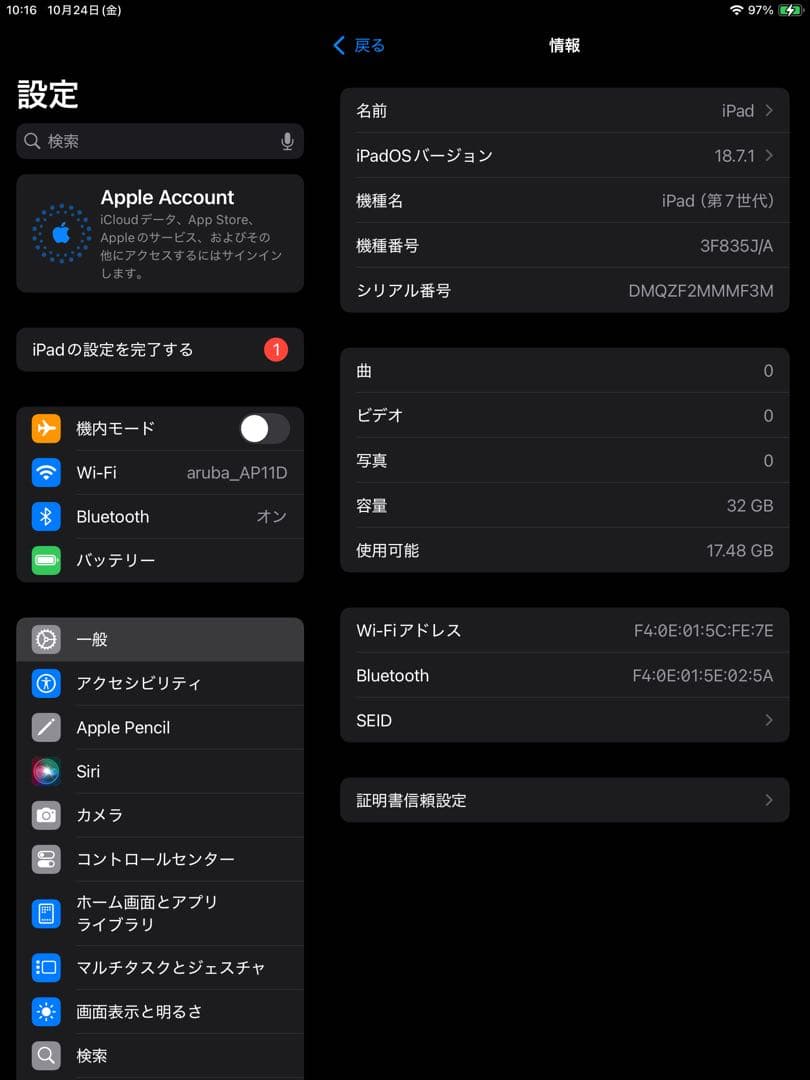Tap the Apple Pencil icon

tap(46, 727)
